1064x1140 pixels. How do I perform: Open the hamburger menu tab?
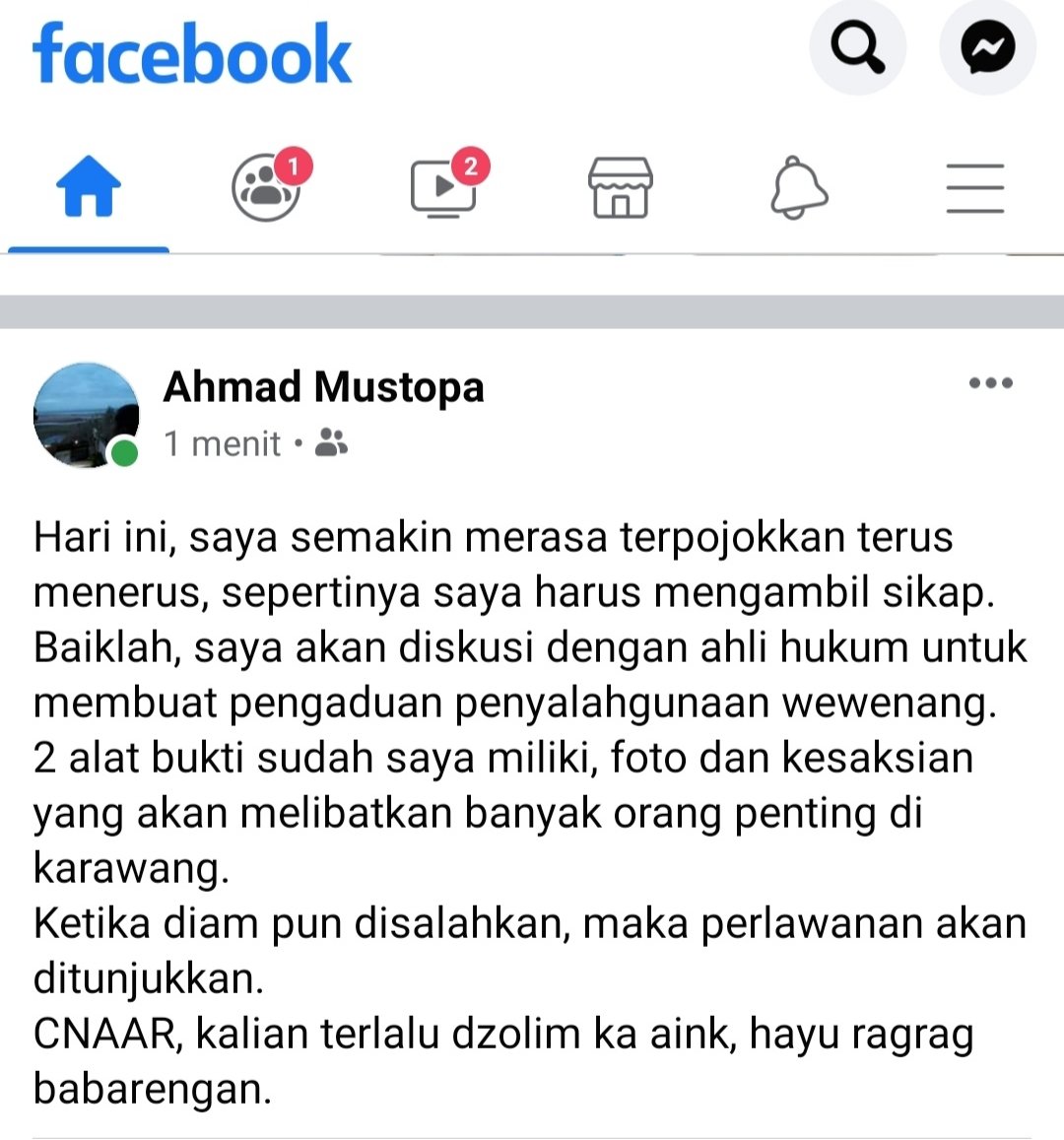click(974, 187)
